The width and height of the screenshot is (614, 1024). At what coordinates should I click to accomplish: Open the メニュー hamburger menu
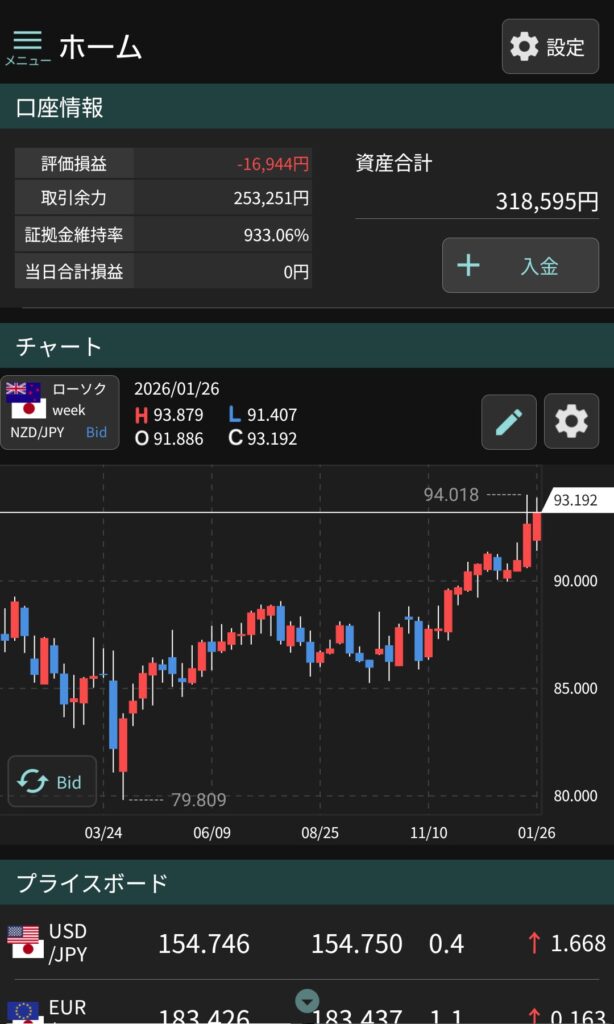pyautogui.click(x=27, y=46)
